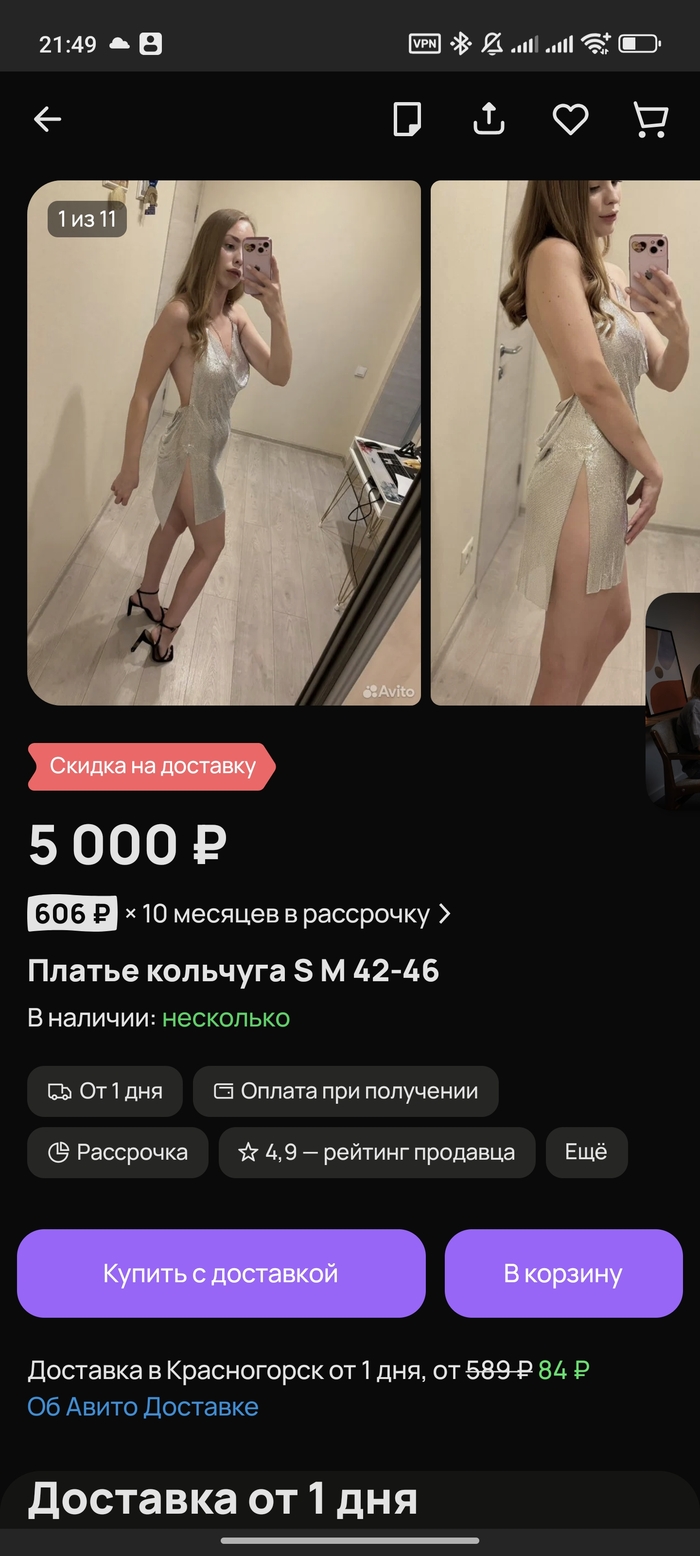Open the first product photo
The height and width of the screenshot is (1556, 700).
[x=224, y=442]
